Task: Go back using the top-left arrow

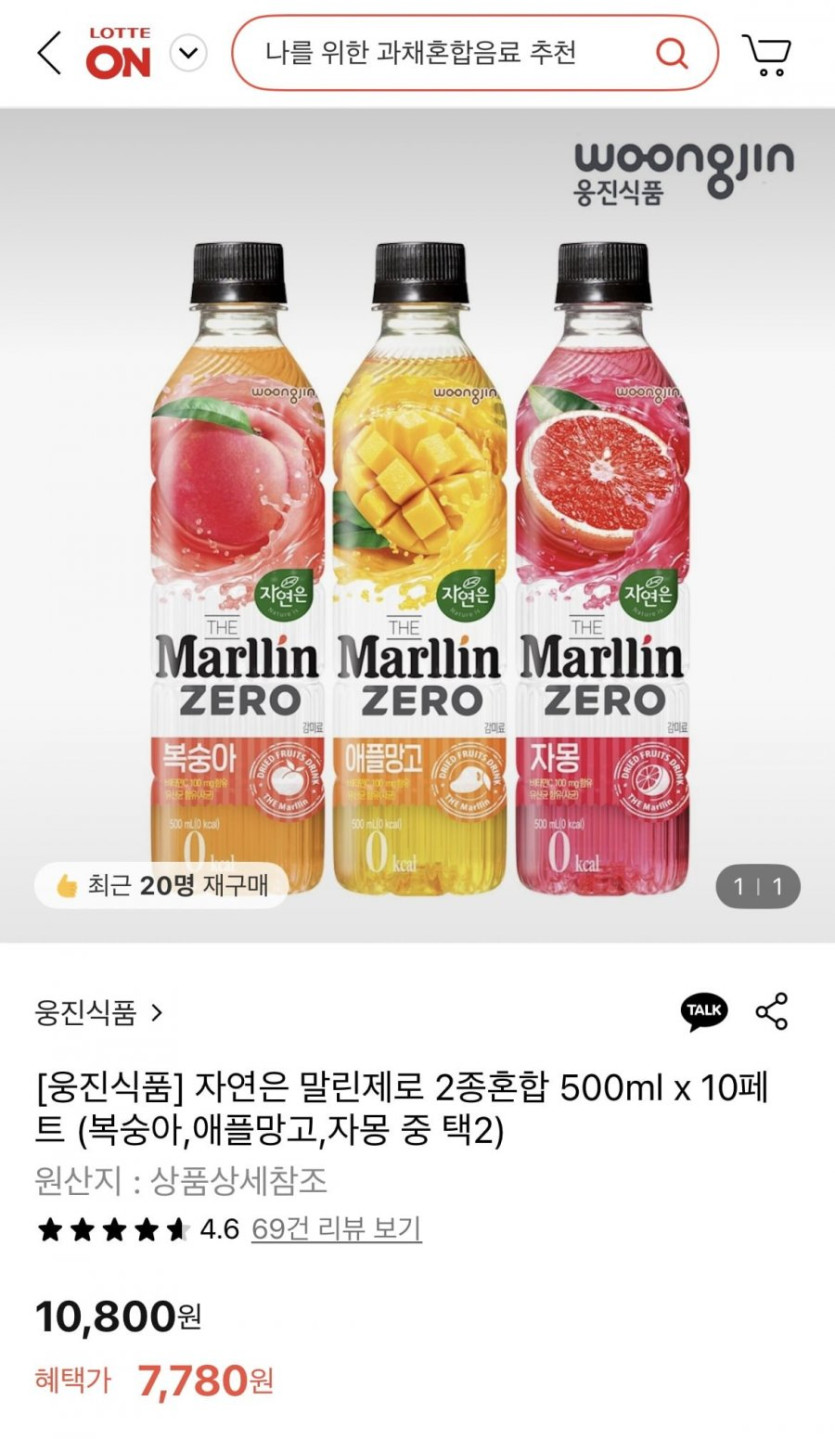Action: 48,52
